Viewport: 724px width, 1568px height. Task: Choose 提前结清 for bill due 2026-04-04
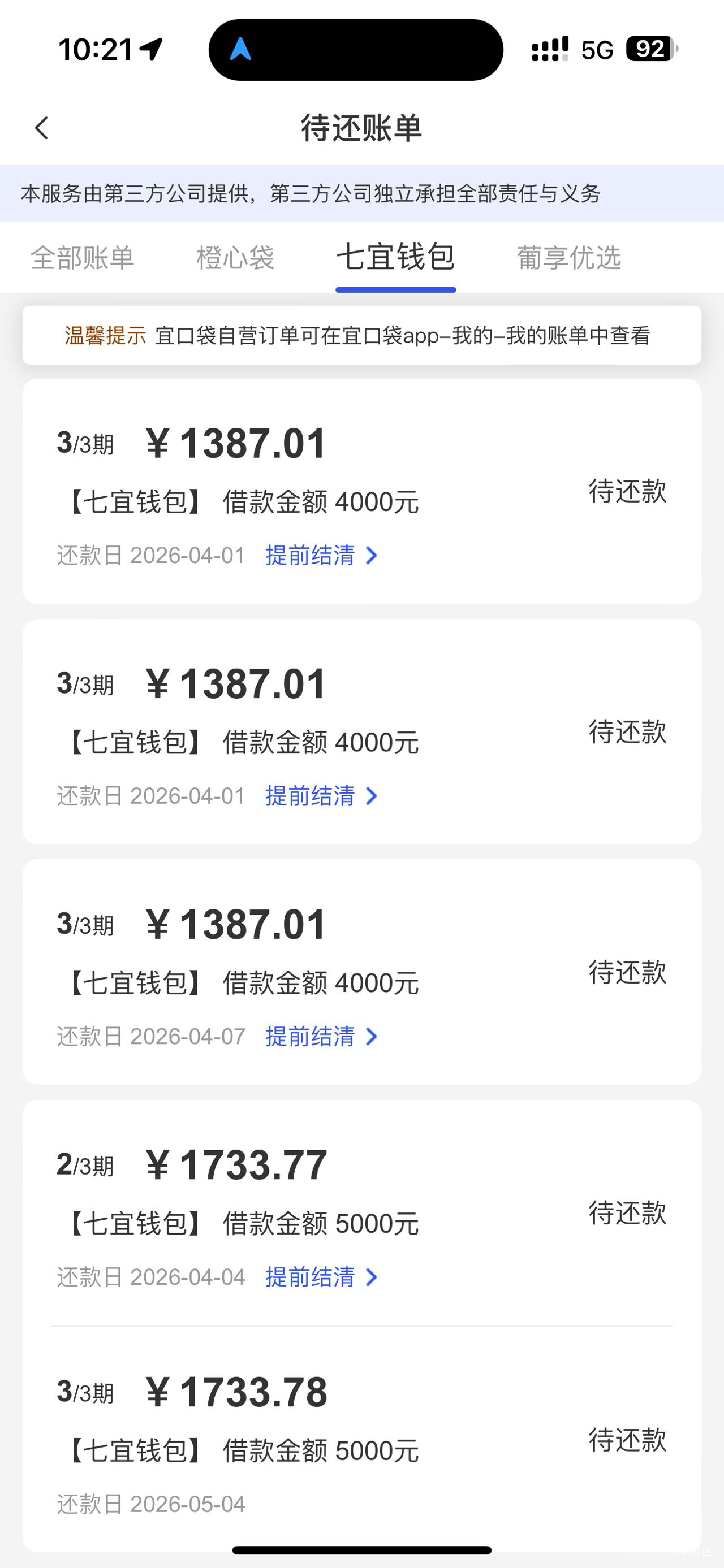coord(321,1277)
